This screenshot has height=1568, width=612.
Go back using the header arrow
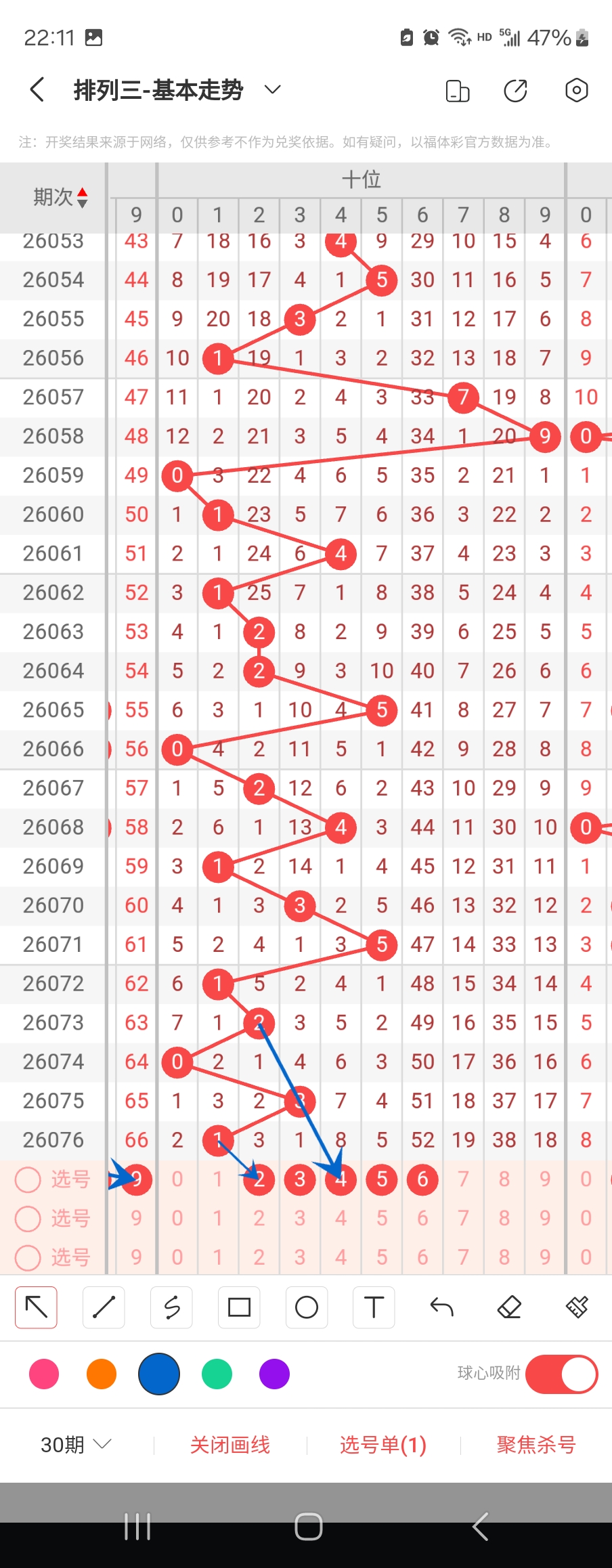pos(38,90)
